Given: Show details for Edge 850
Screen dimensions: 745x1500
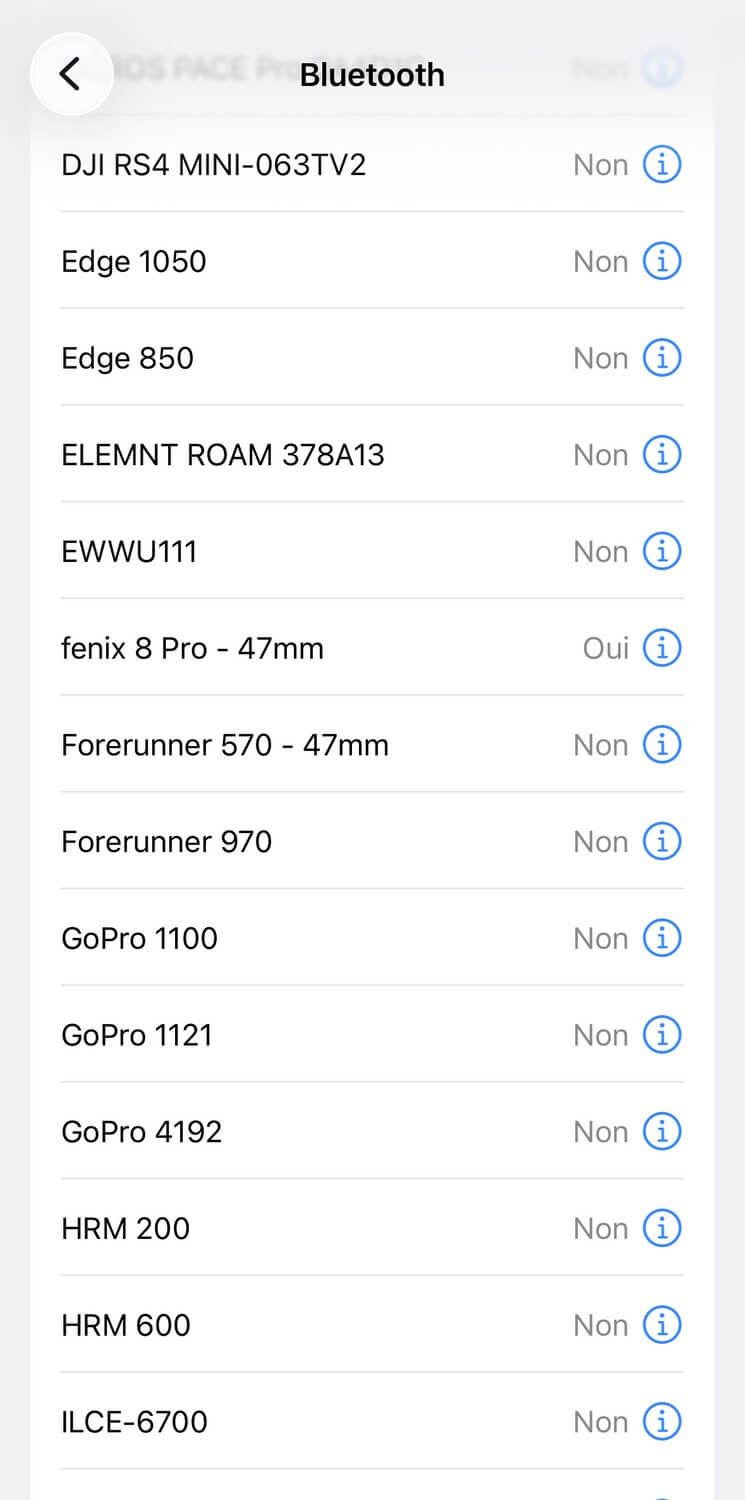Looking at the screenshot, I should (x=661, y=358).
